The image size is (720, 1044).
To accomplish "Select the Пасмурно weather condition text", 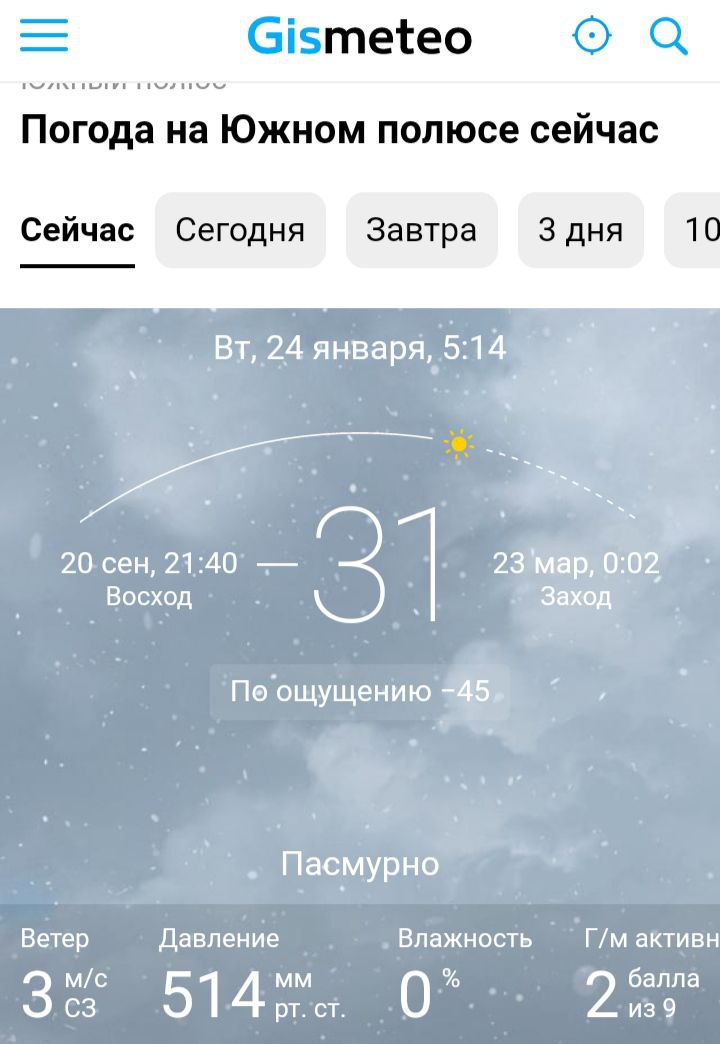I will (x=360, y=862).
